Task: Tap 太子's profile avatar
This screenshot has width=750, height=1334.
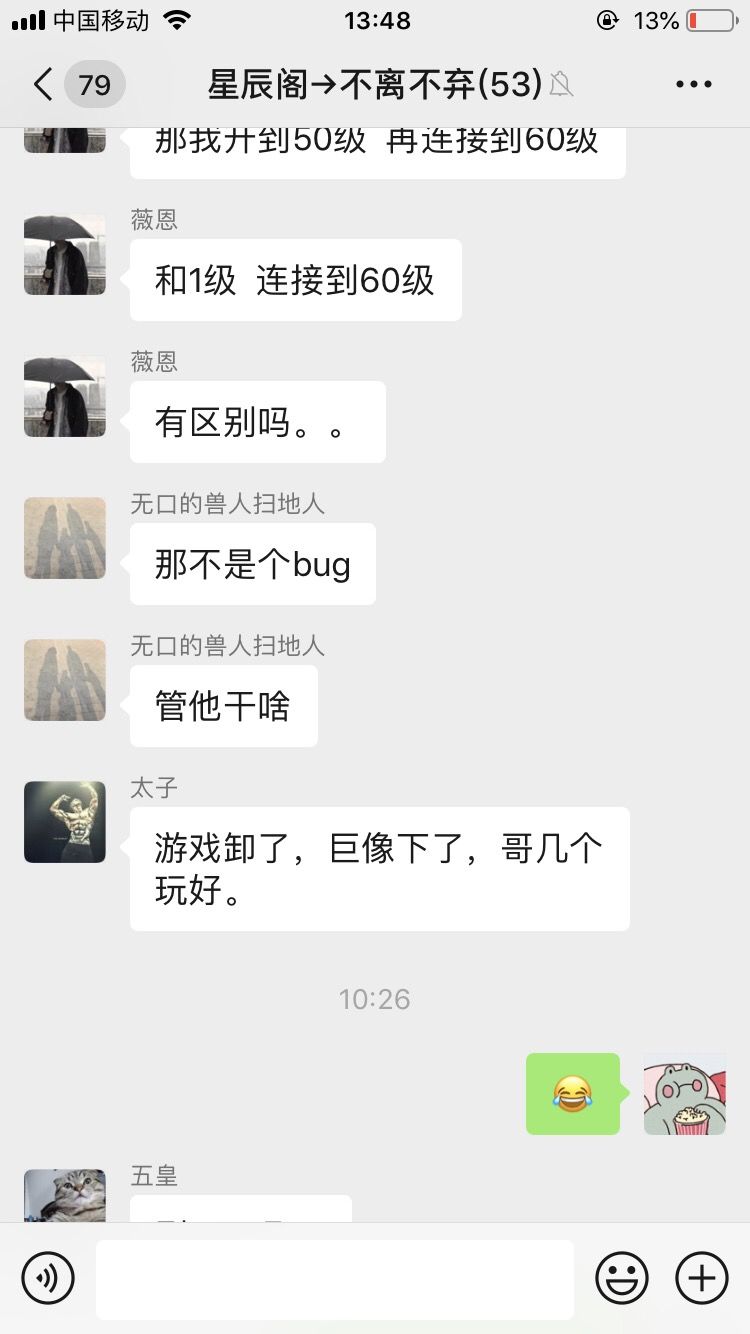Action: click(x=64, y=821)
